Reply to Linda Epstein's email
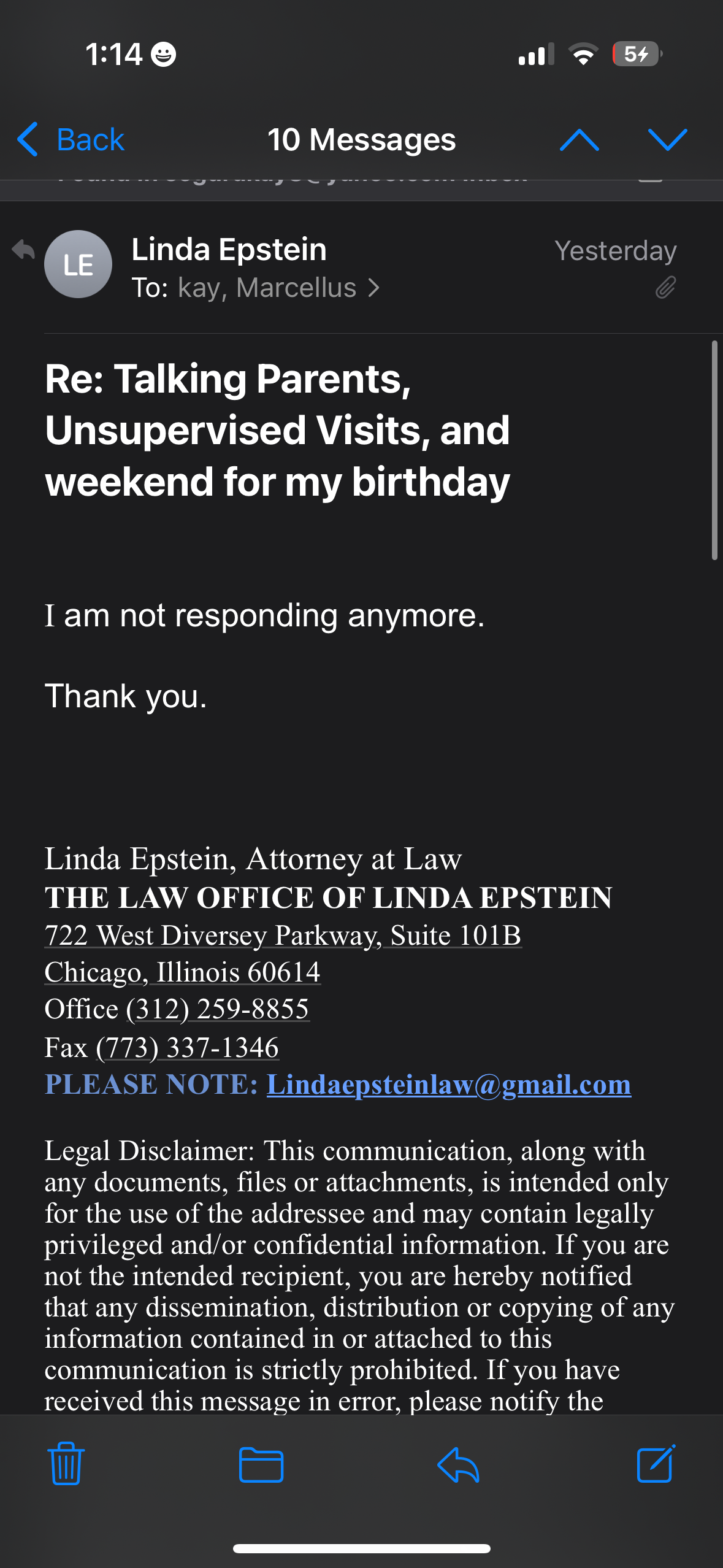The image size is (723, 1568). [458, 1464]
